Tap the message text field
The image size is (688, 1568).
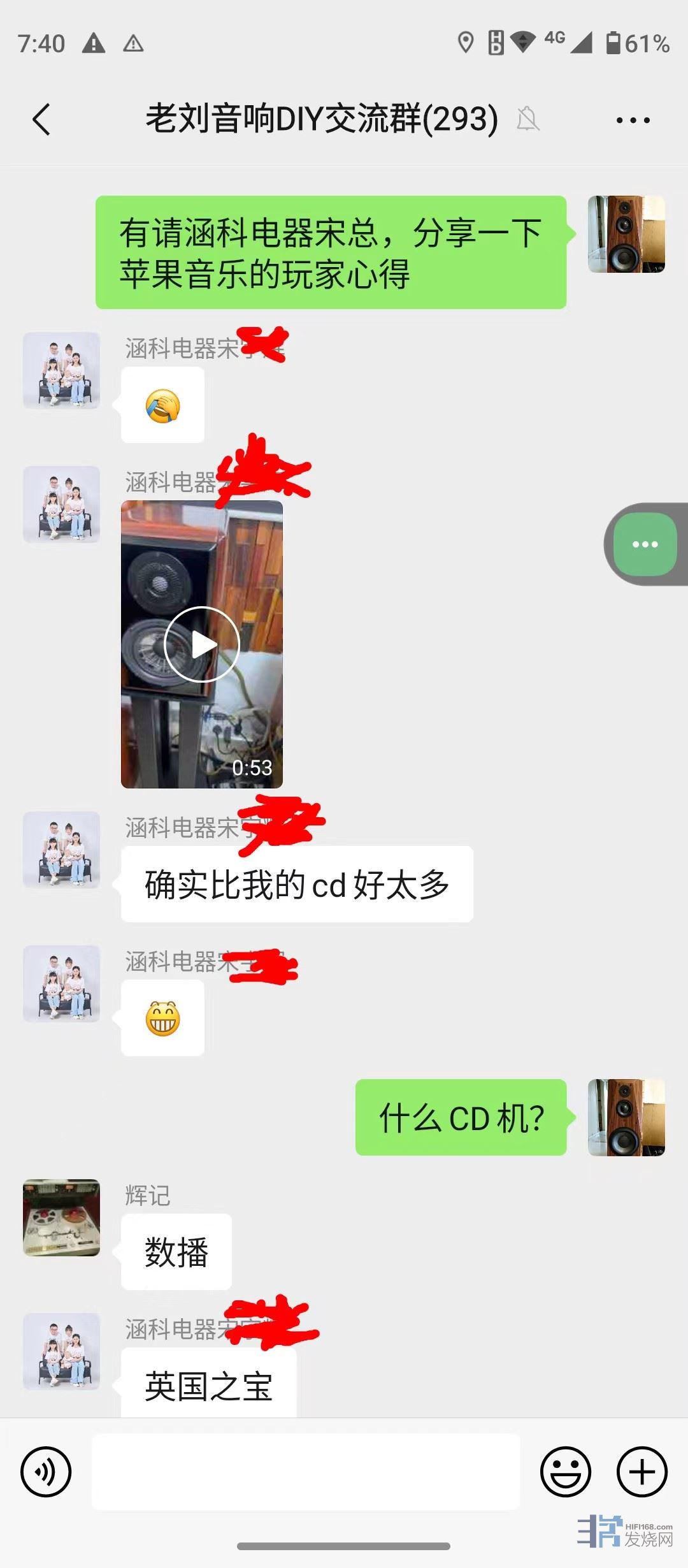pos(306,1472)
